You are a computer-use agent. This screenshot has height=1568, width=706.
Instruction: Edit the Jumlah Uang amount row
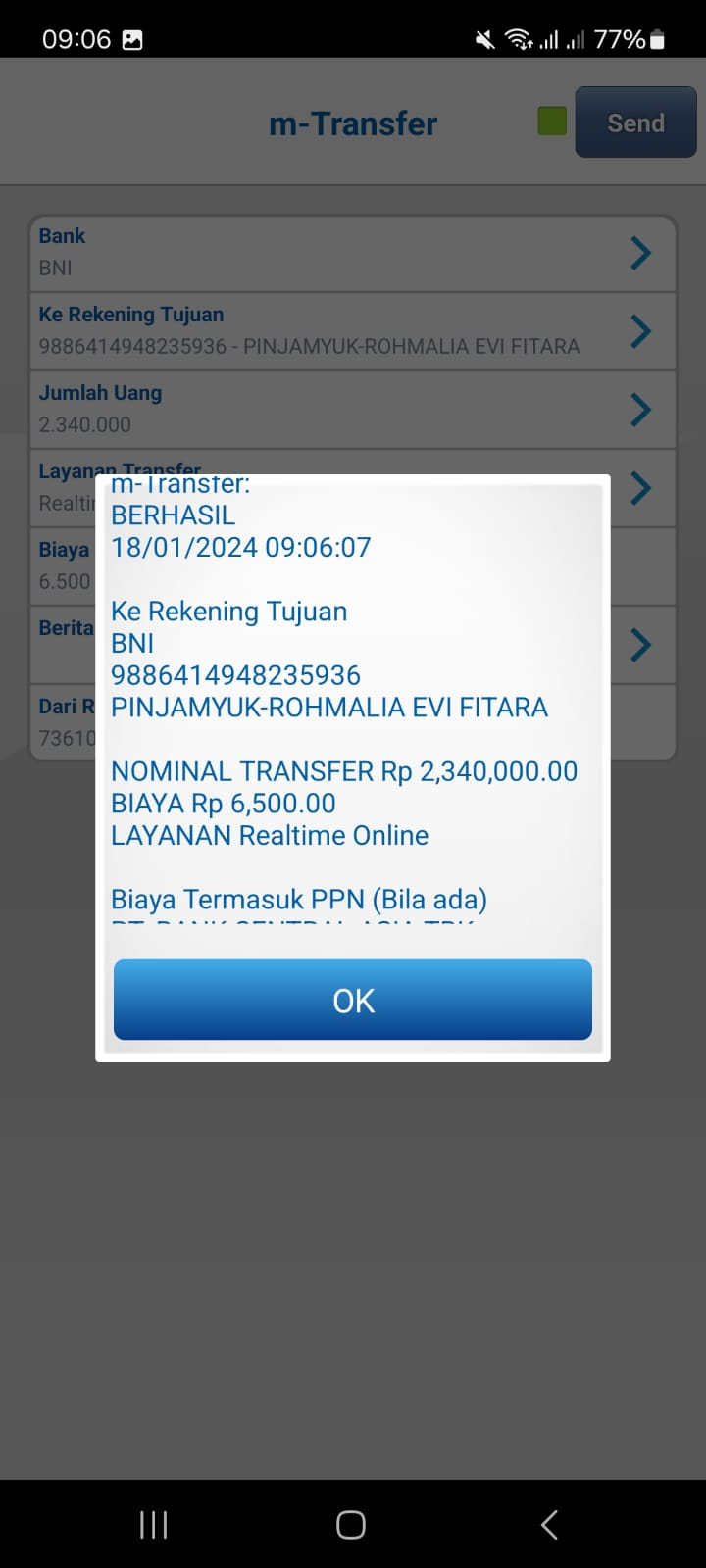coord(353,410)
